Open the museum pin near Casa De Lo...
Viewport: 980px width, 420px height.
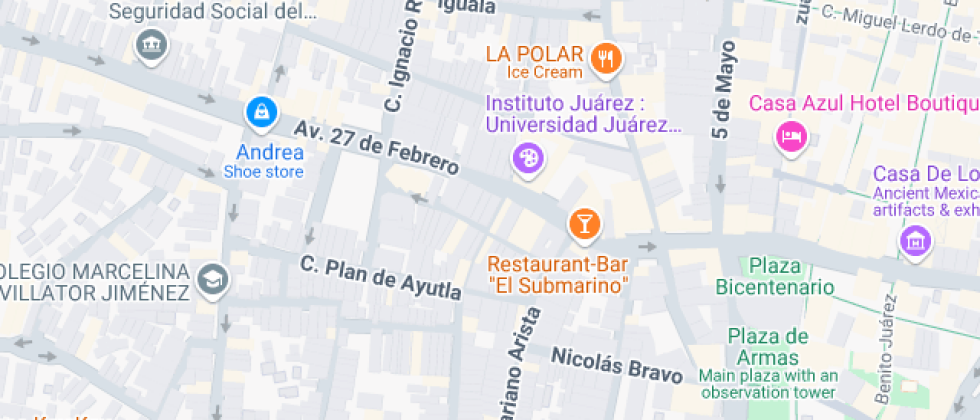914,240
